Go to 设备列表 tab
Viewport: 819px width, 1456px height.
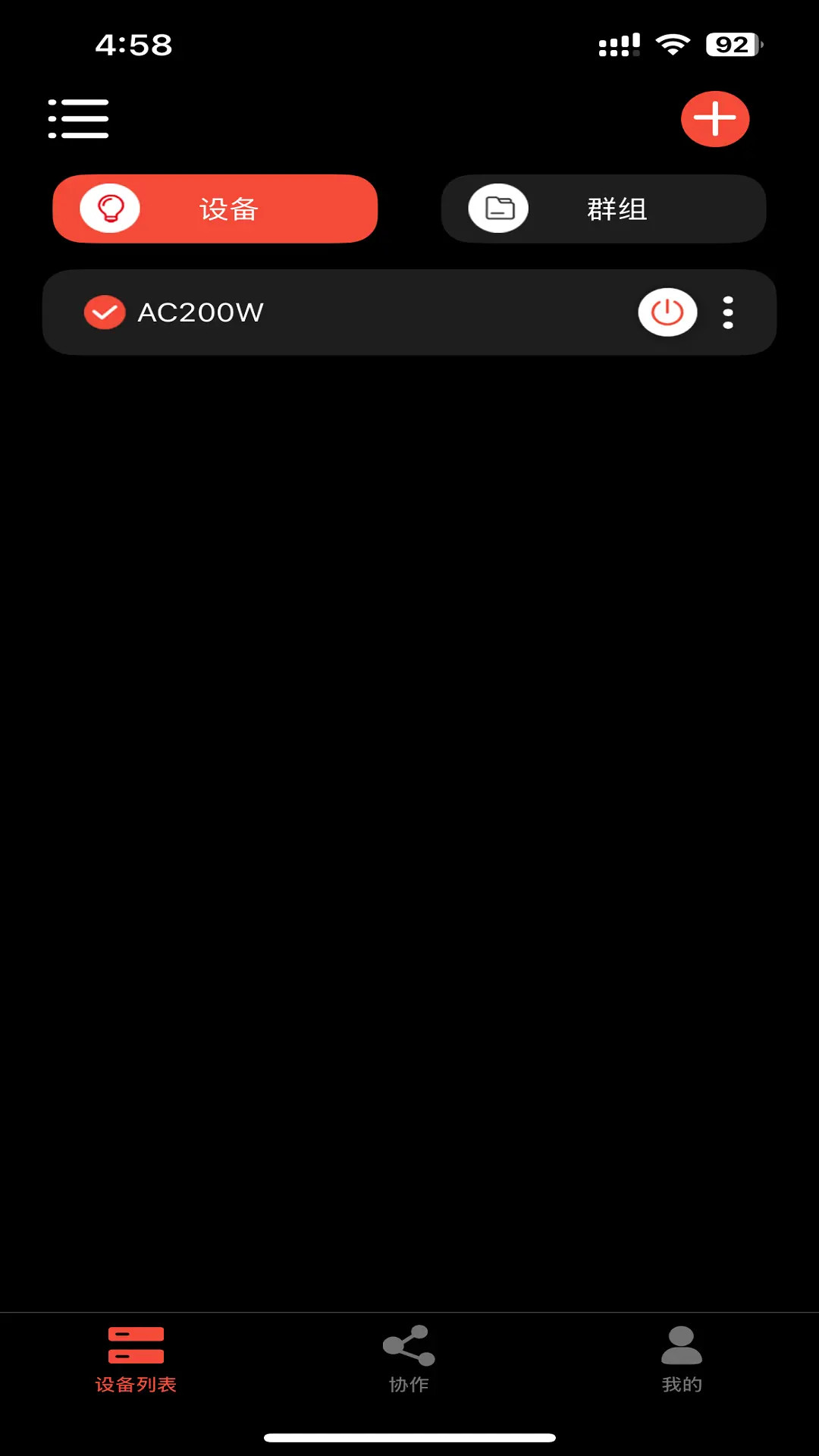coord(136,1359)
